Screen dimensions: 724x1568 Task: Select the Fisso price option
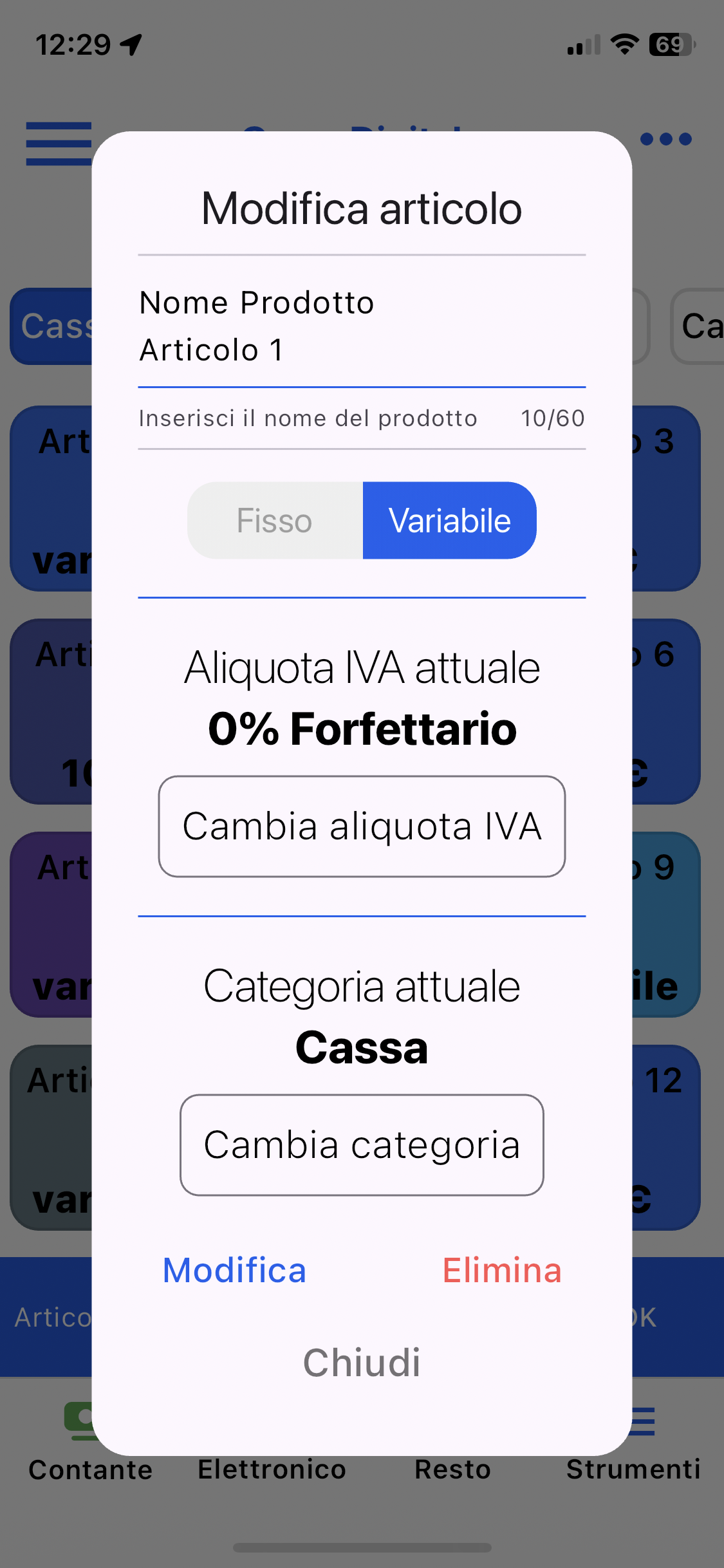(275, 520)
